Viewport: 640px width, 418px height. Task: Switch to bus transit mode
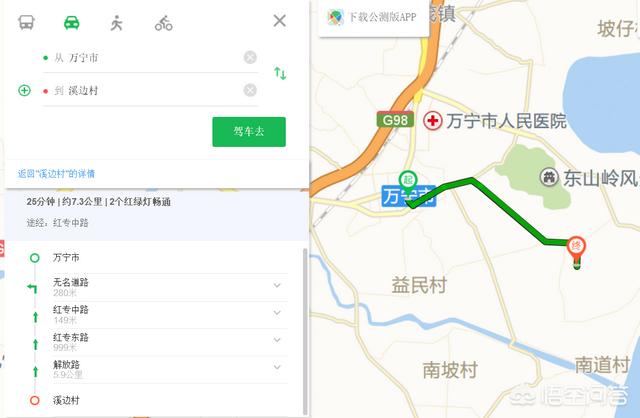[26, 22]
